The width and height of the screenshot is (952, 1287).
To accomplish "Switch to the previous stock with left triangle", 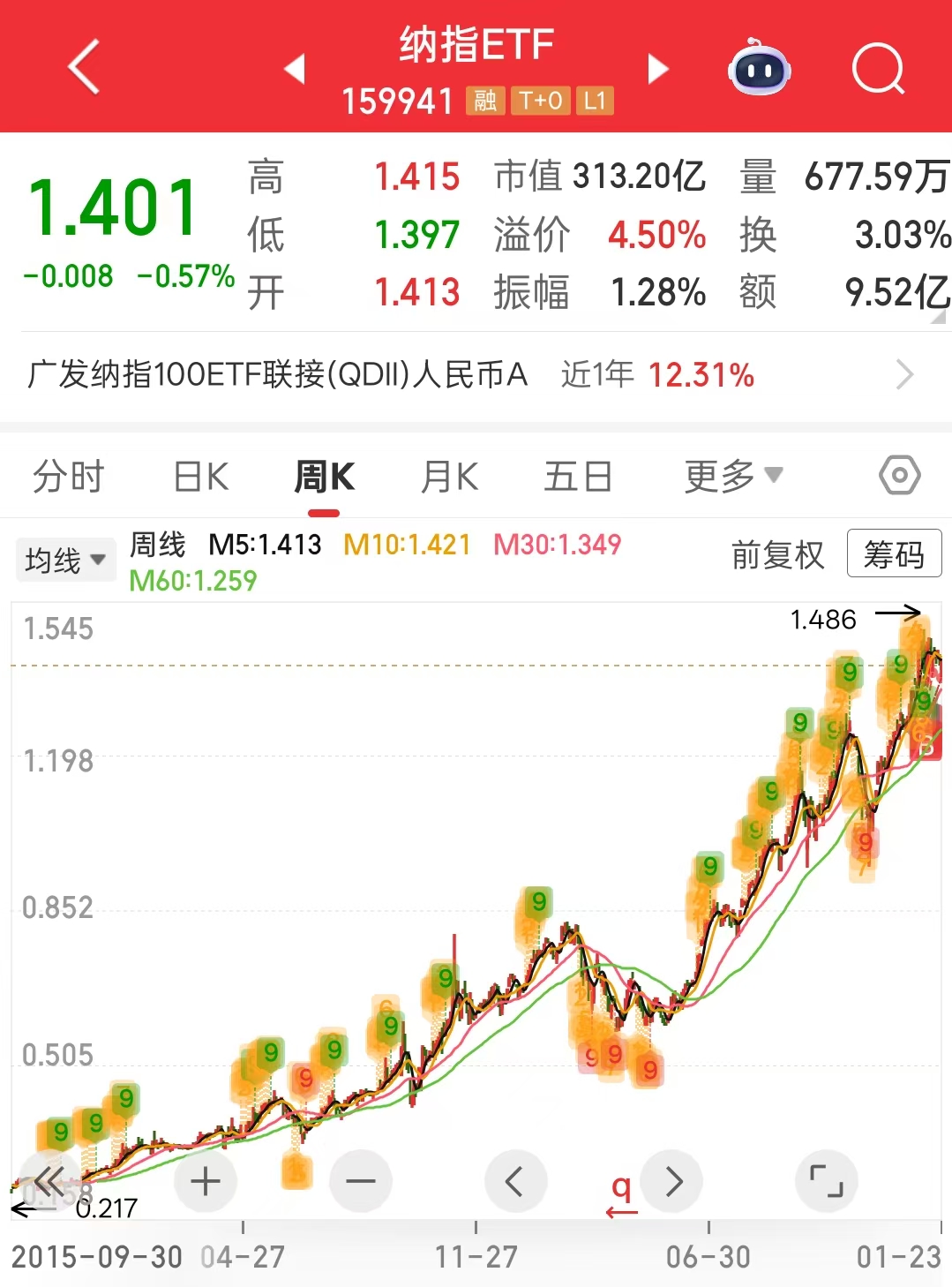I will tap(295, 69).
